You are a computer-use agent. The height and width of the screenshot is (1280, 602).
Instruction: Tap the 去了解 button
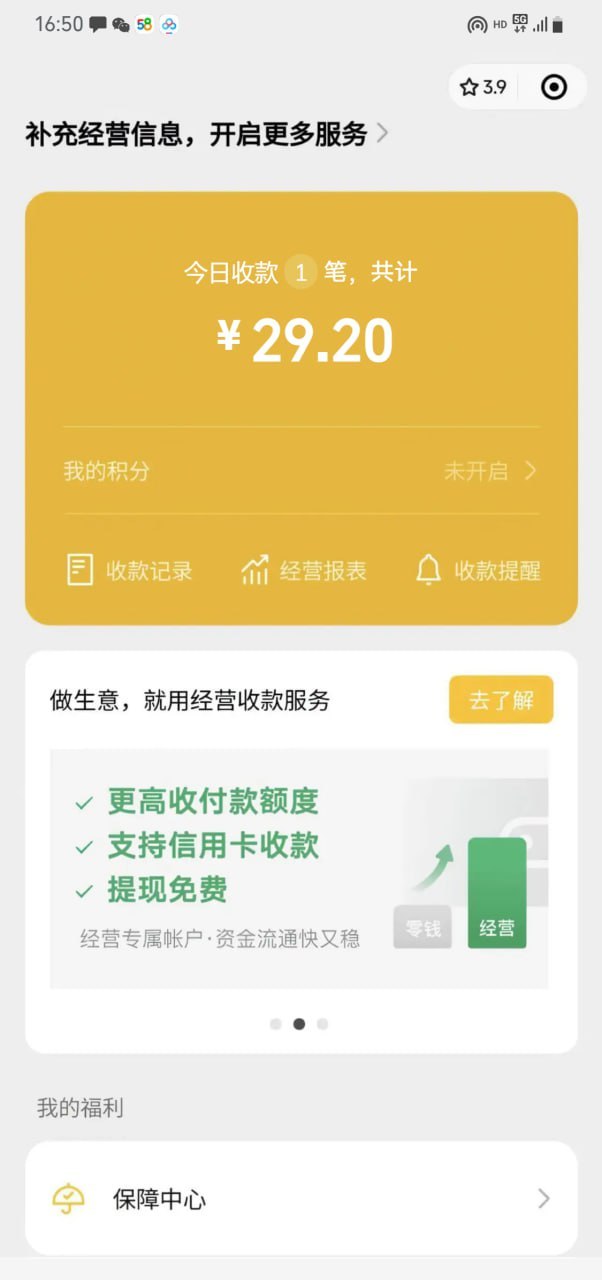tap(500, 700)
